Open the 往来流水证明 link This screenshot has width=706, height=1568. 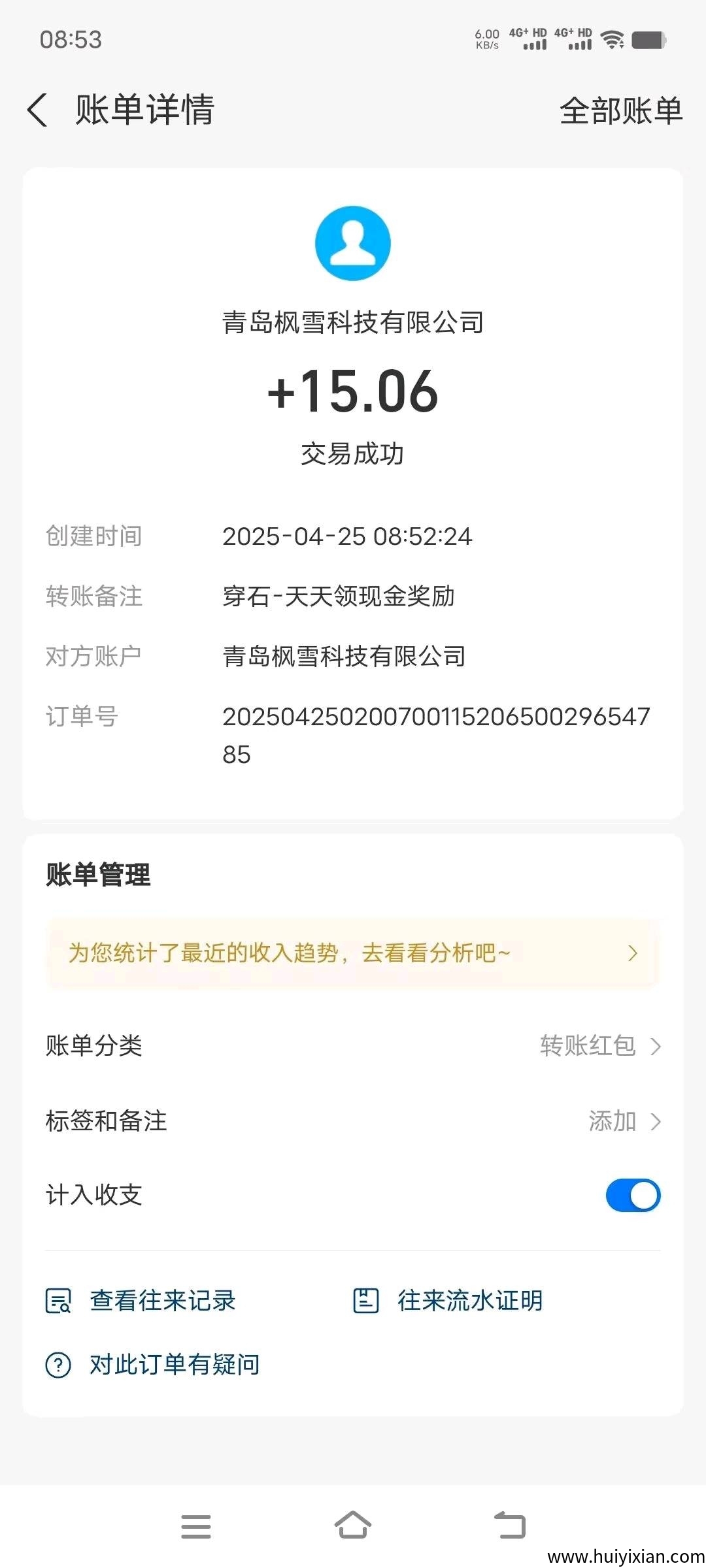469,1300
